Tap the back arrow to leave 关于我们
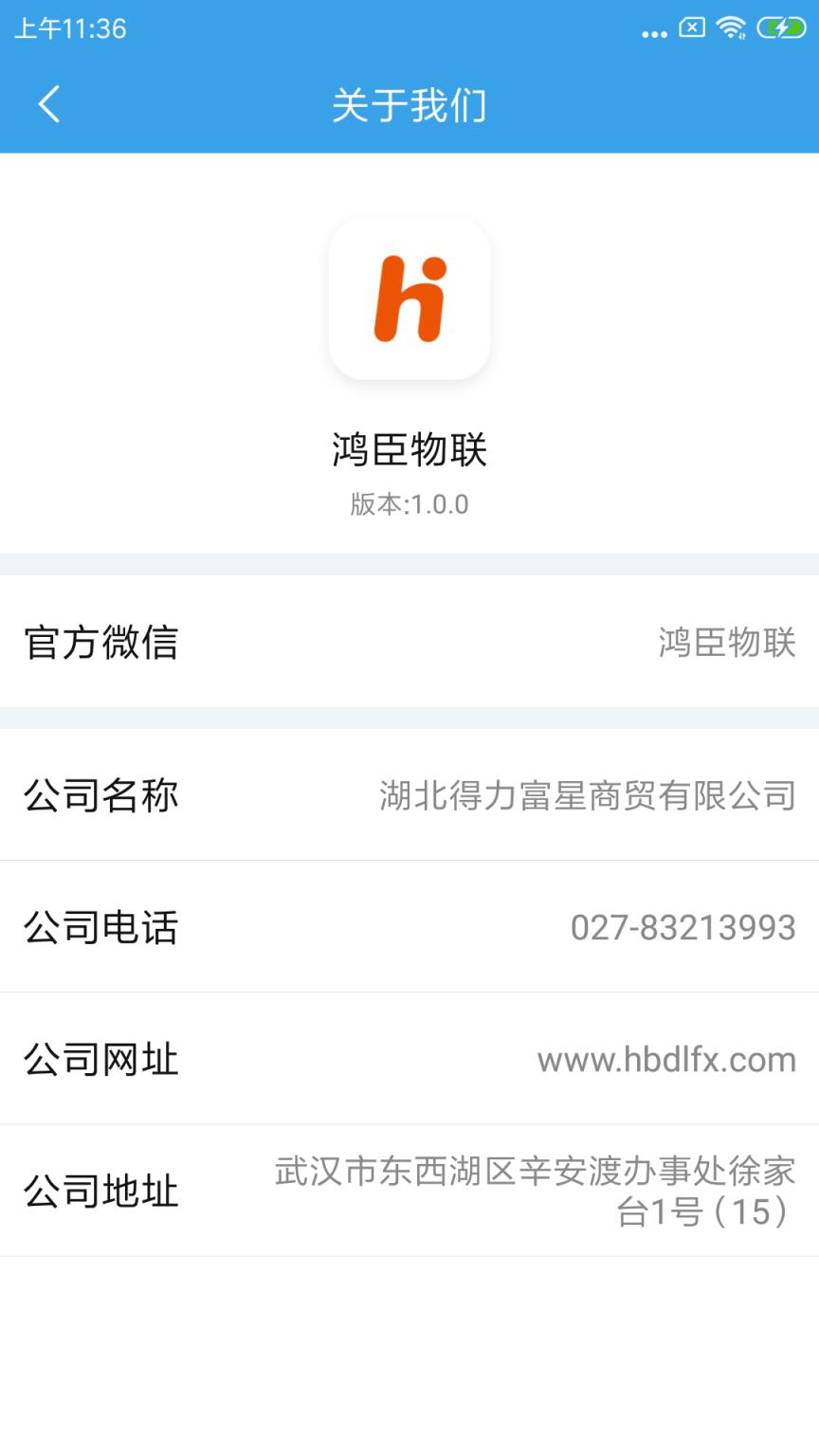819x1456 pixels. tap(47, 105)
